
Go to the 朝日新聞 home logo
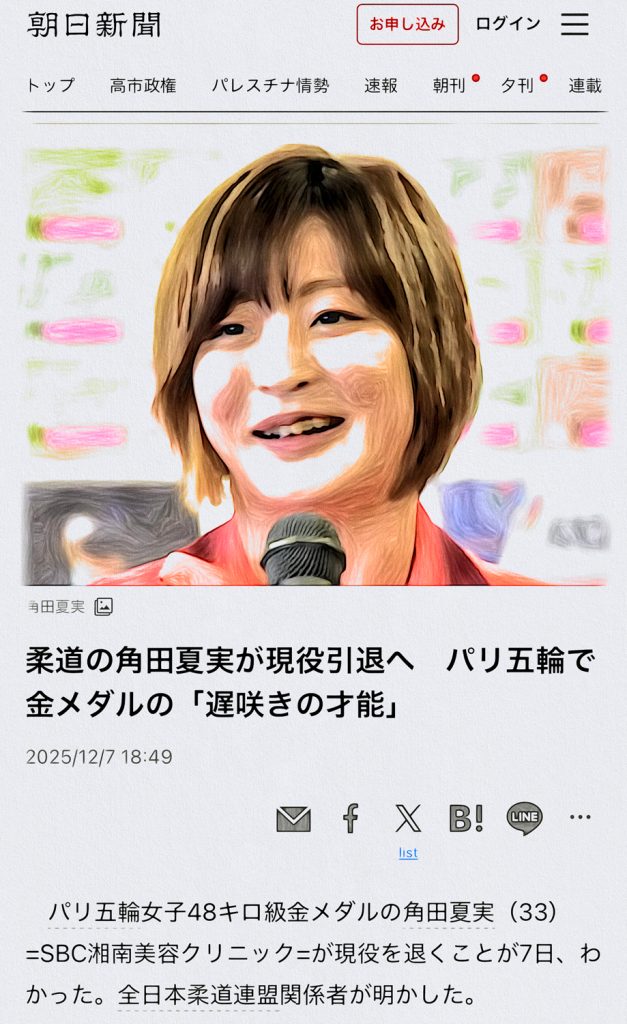pos(95,25)
